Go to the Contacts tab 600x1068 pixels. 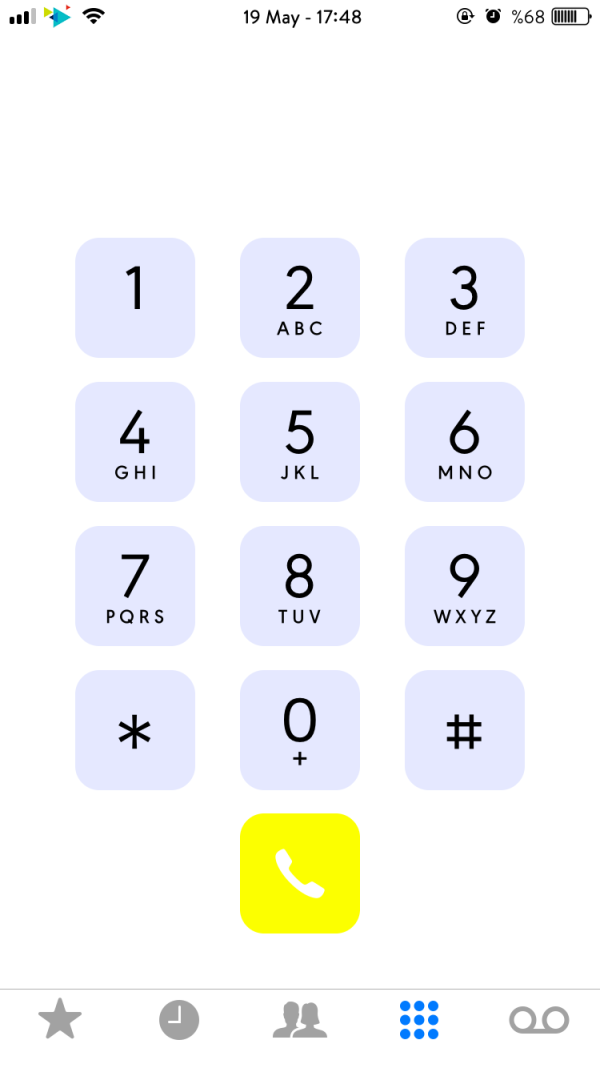coord(299,1020)
